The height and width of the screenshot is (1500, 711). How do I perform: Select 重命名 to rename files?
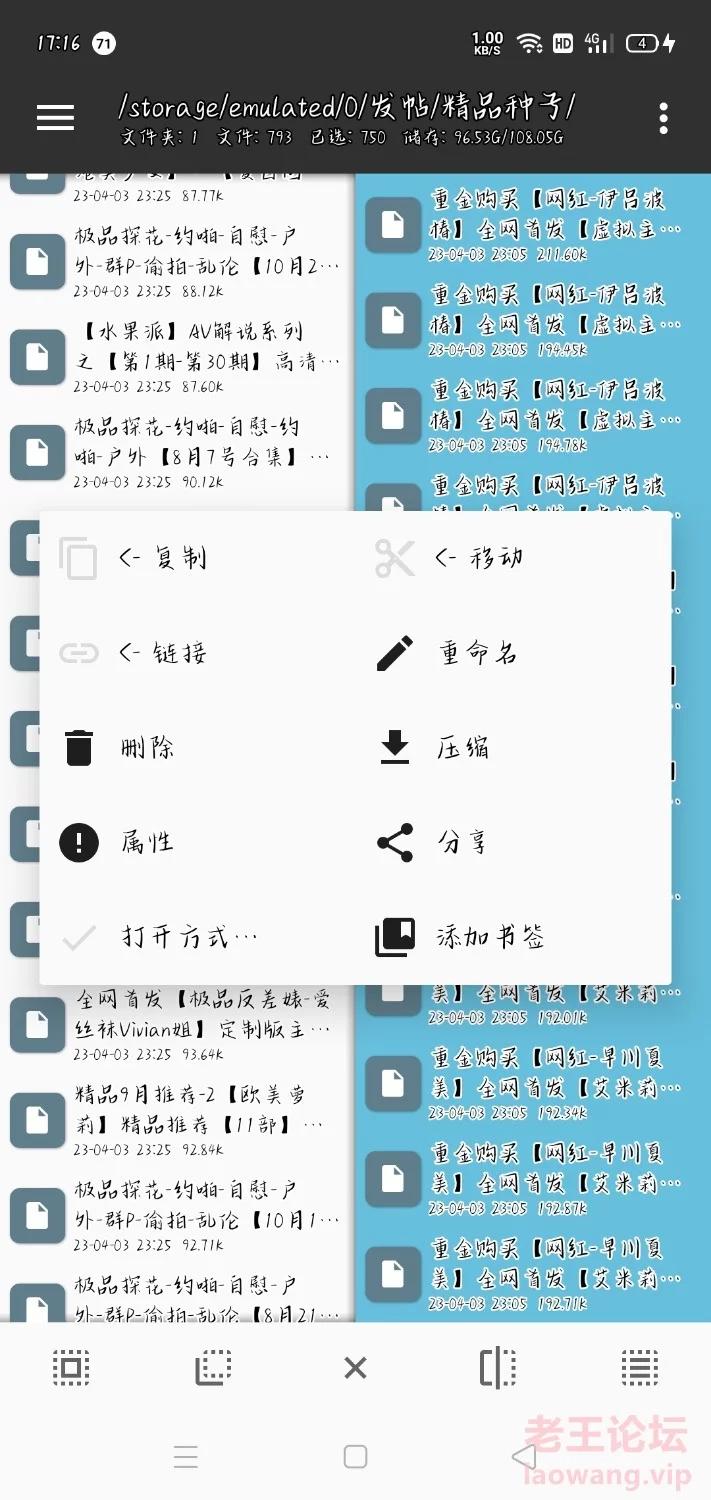pyautogui.click(x=476, y=653)
